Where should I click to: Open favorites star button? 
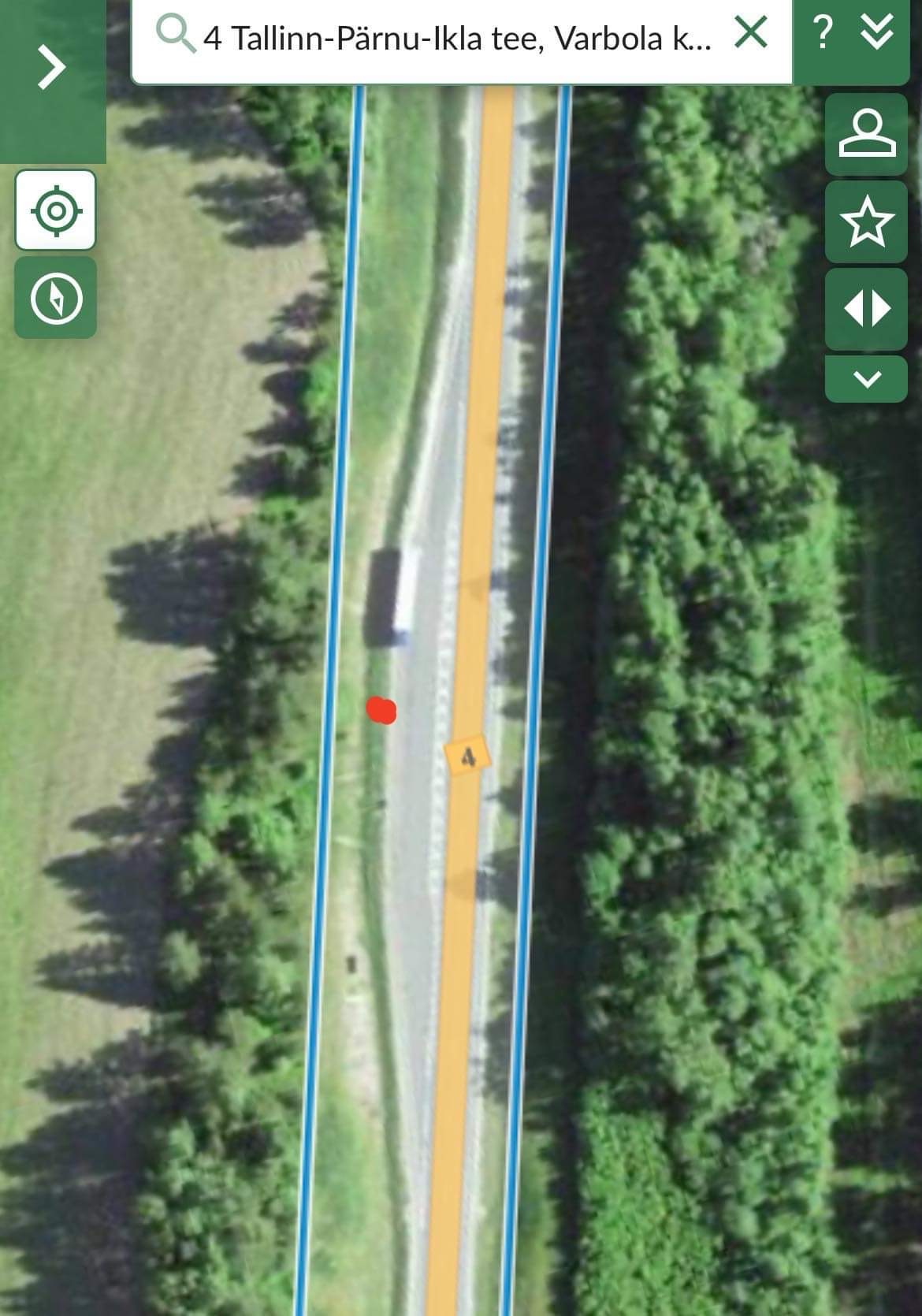point(866,222)
